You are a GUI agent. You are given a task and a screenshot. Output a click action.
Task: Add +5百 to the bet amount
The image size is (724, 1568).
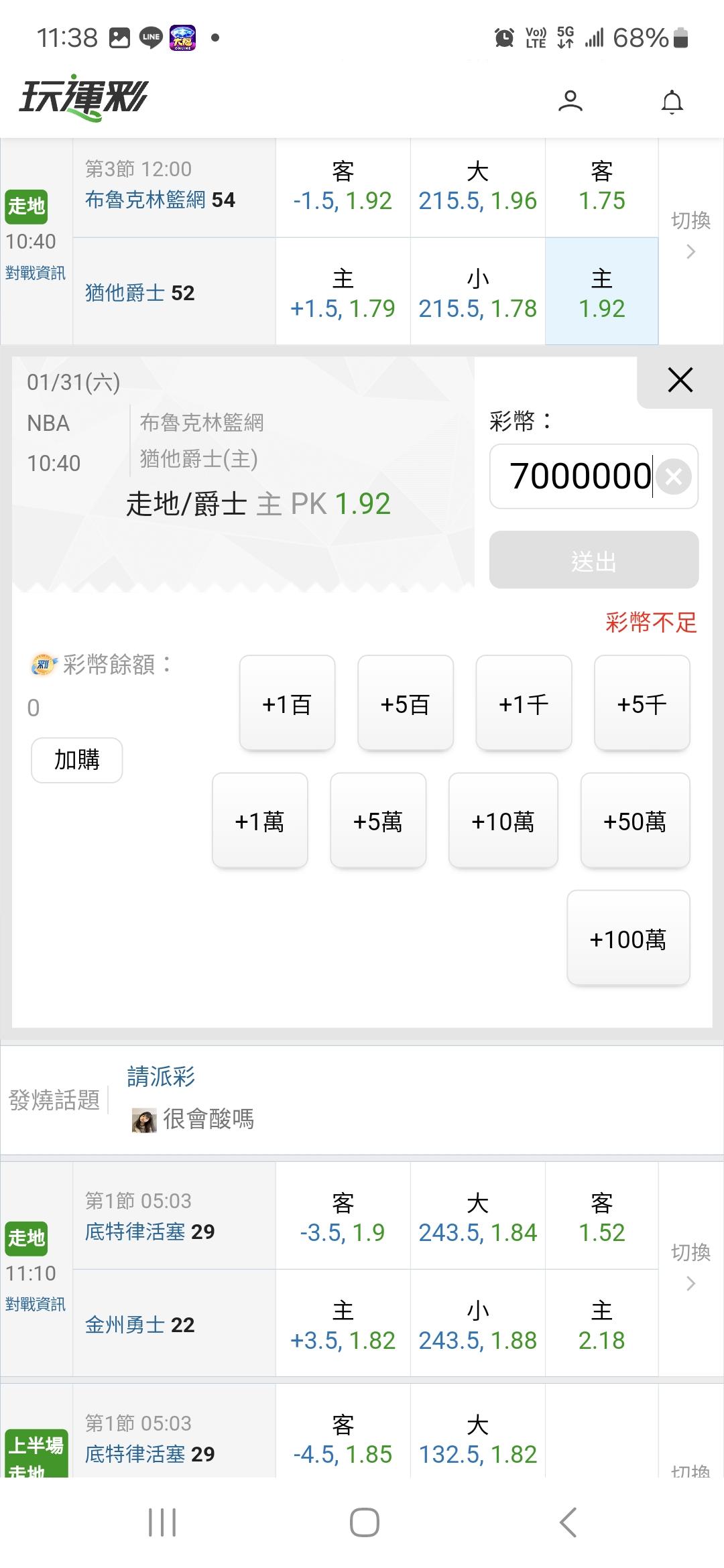405,704
